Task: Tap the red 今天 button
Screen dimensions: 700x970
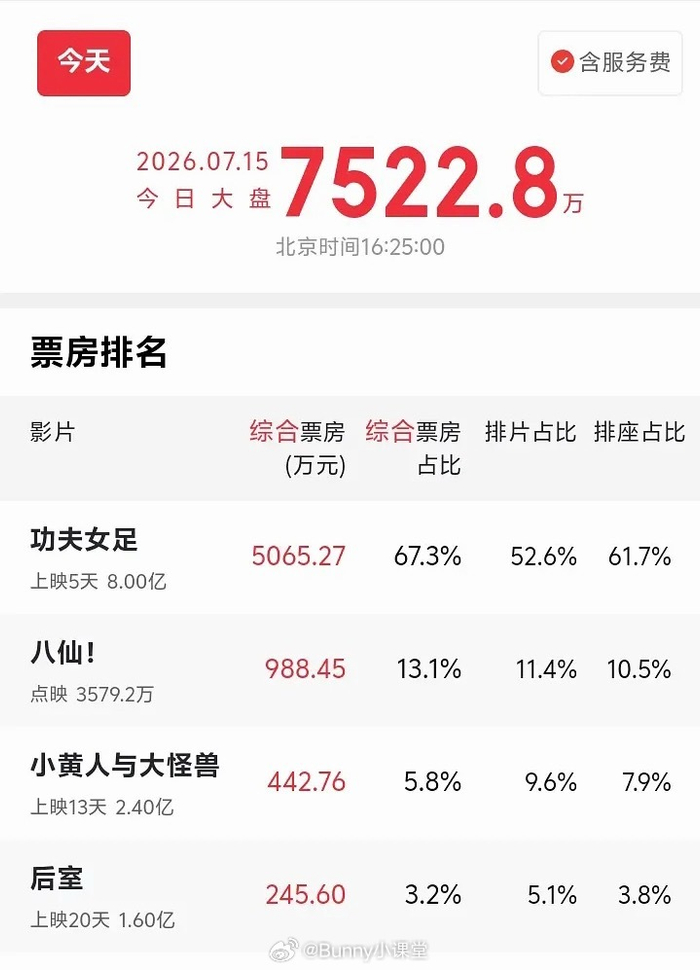Action: point(83,63)
